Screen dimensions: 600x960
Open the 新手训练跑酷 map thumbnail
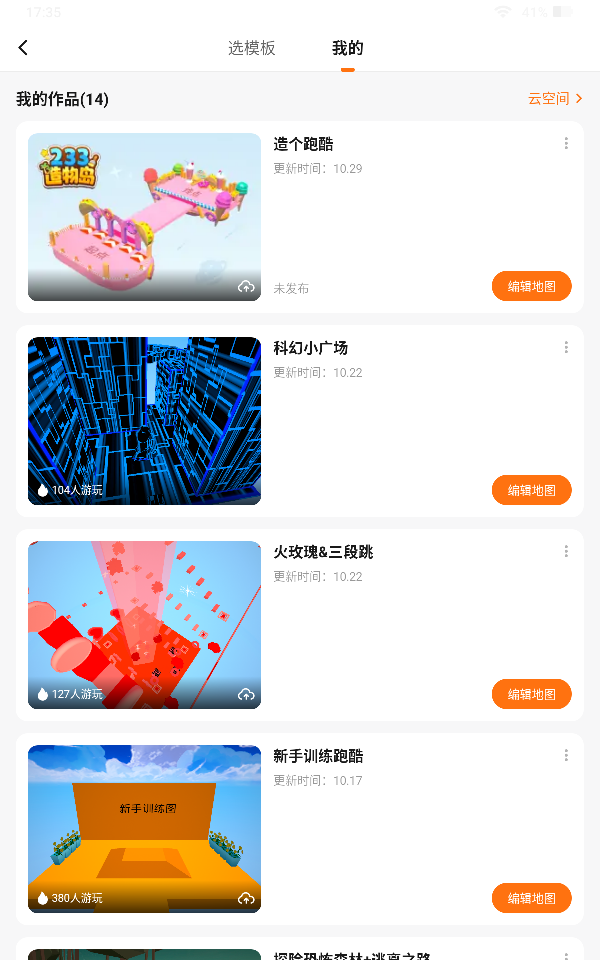click(144, 829)
